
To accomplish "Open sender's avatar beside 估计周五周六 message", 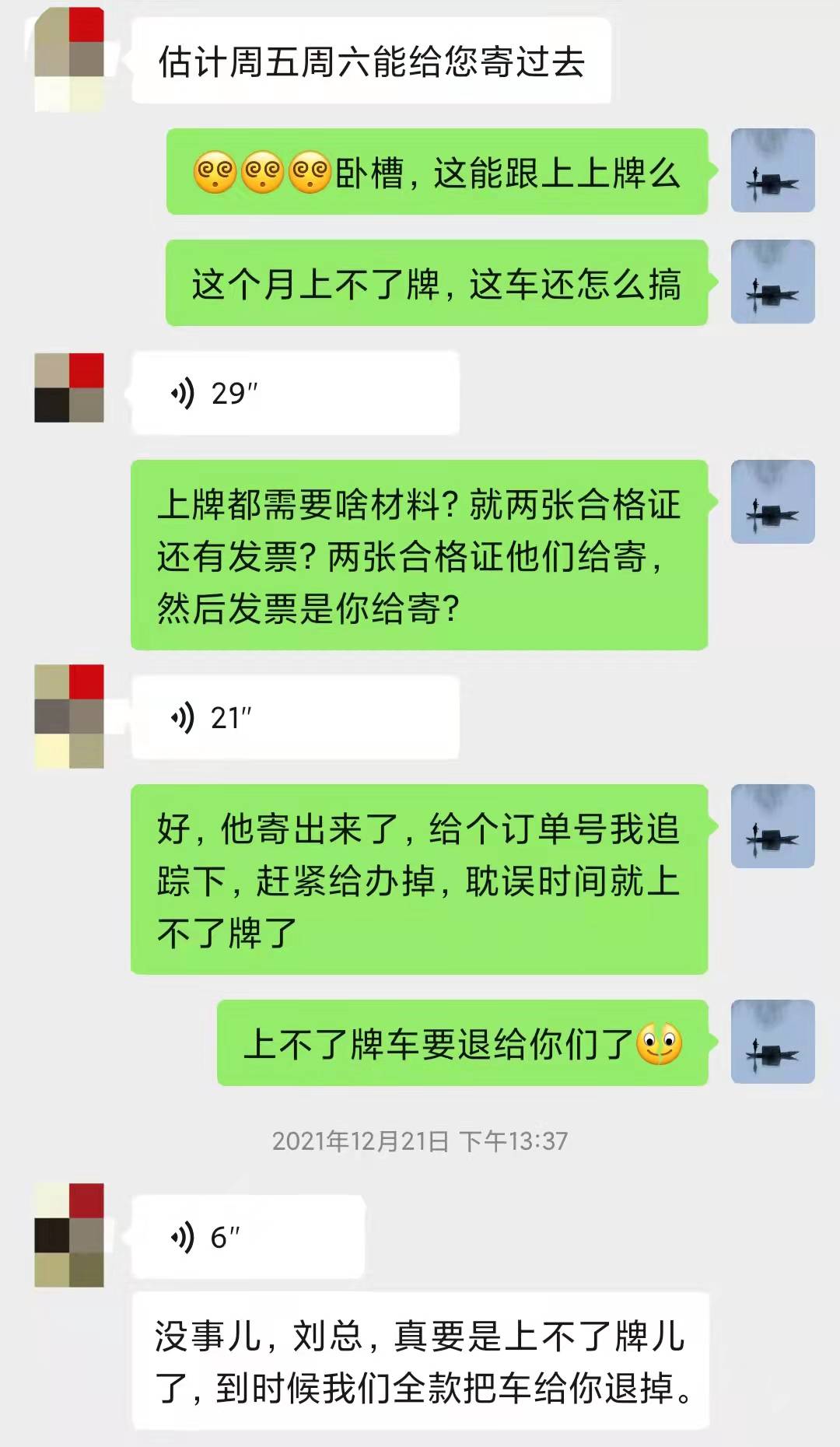I will 69,60.
